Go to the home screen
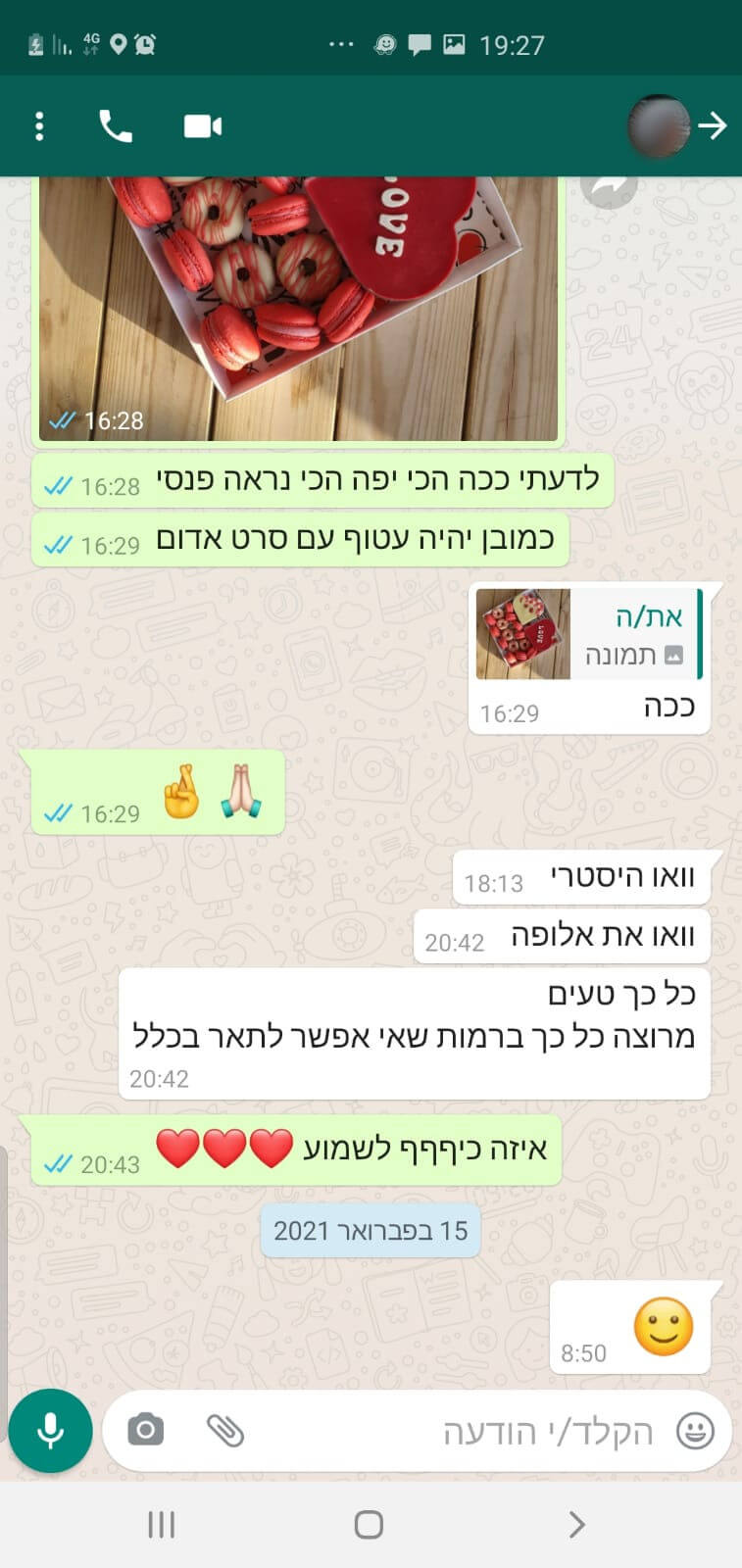 pyautogui.click(x=369, y=1525)
